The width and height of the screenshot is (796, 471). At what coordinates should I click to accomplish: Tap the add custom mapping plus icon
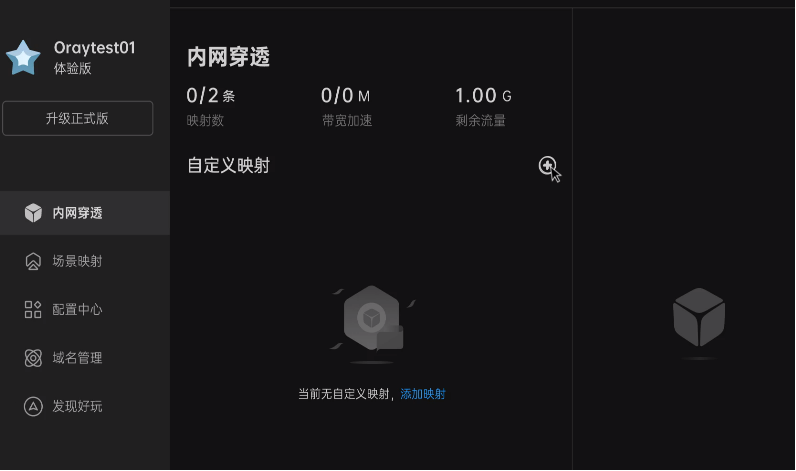pyautogui.click(x=547, y=166)
